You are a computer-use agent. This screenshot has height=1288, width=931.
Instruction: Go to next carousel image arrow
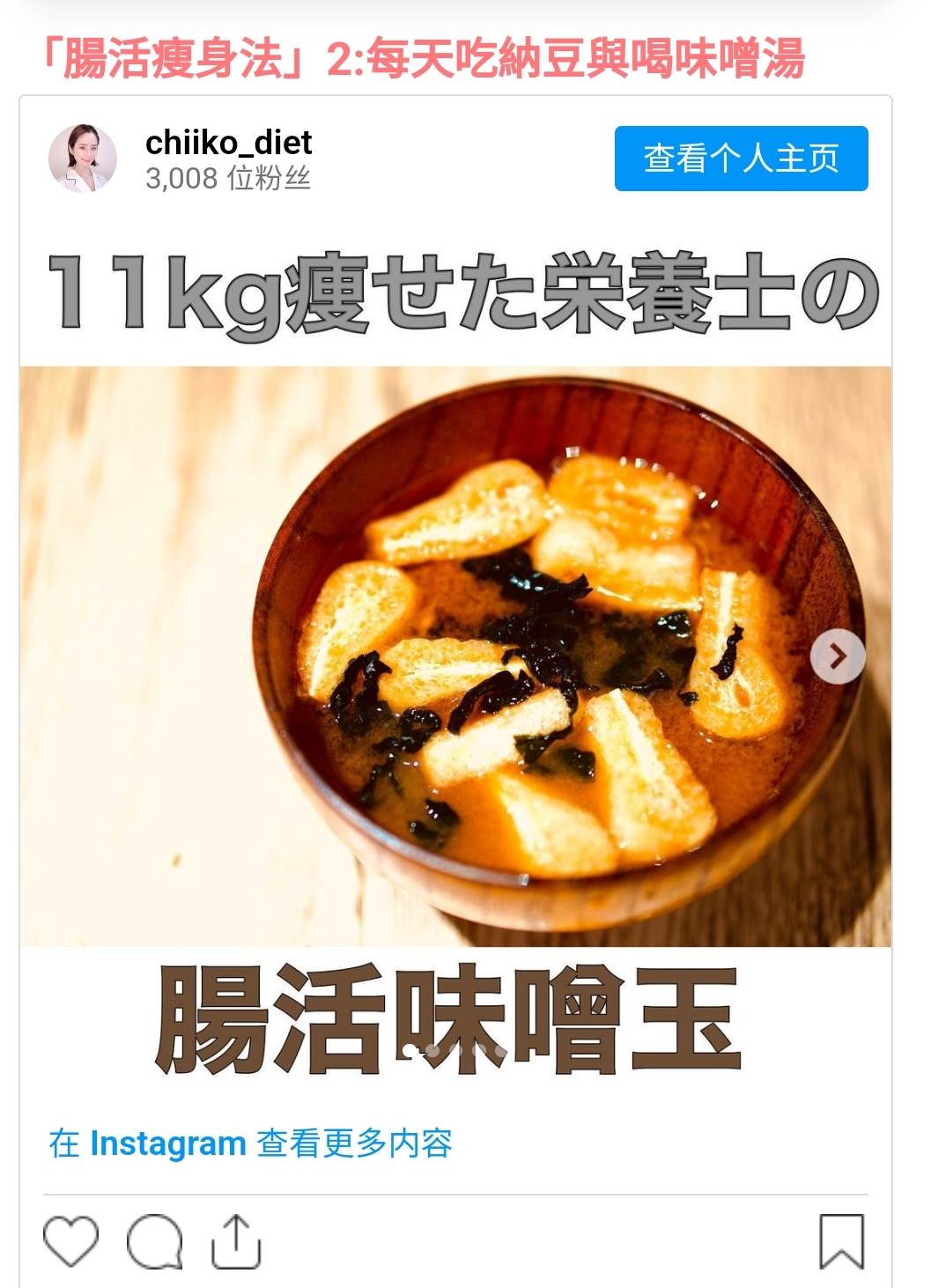(838, 656)
